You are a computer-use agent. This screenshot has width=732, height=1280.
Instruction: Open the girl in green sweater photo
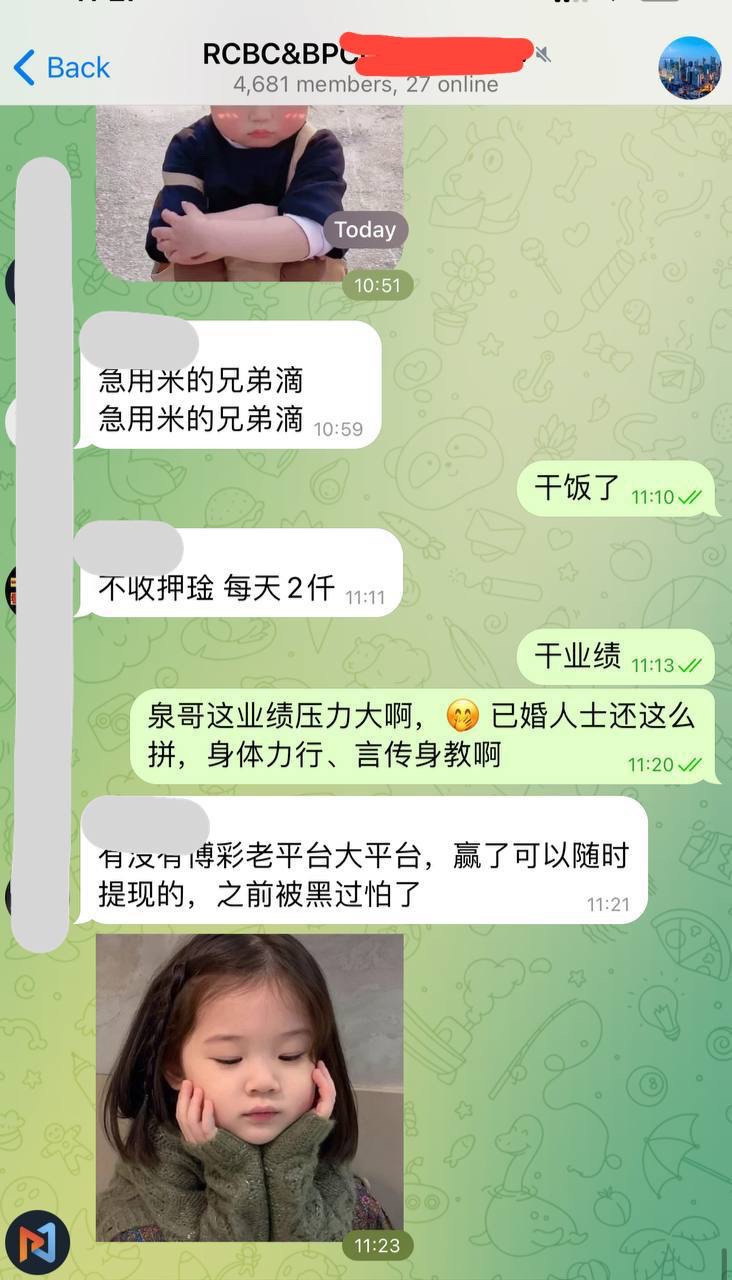pos(249,1085)
